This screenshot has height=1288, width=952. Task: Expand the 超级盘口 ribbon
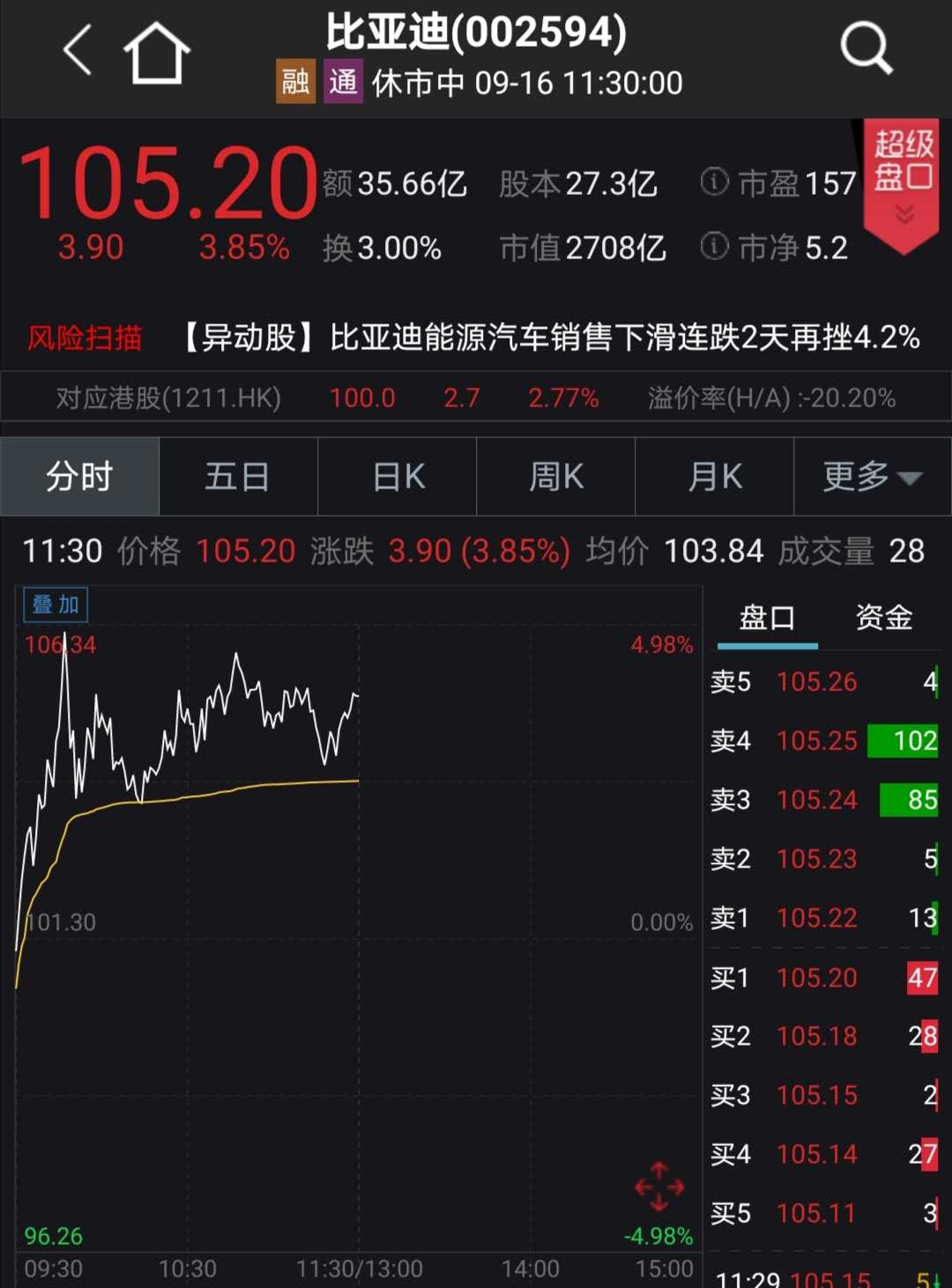(x=904, y=185)
